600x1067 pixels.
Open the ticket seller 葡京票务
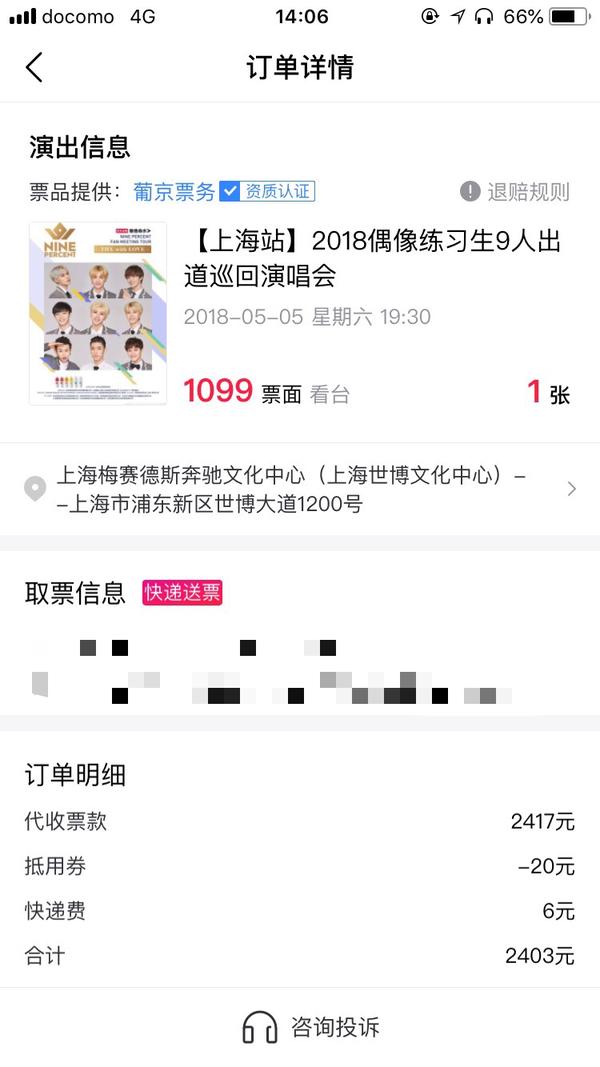coord(174,192)
